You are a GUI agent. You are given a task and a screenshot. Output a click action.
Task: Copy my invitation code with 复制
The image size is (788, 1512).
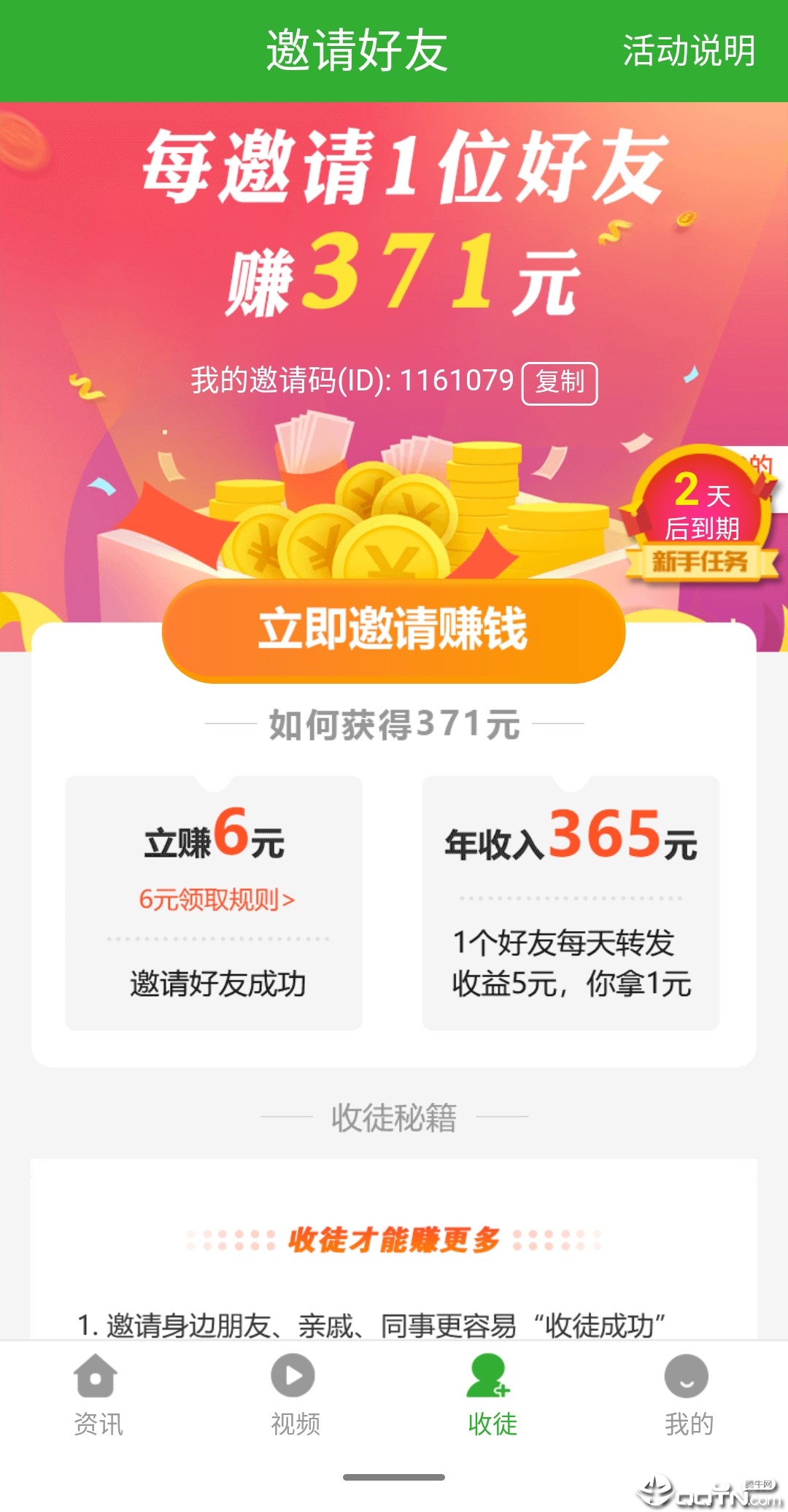click(560, 382)
